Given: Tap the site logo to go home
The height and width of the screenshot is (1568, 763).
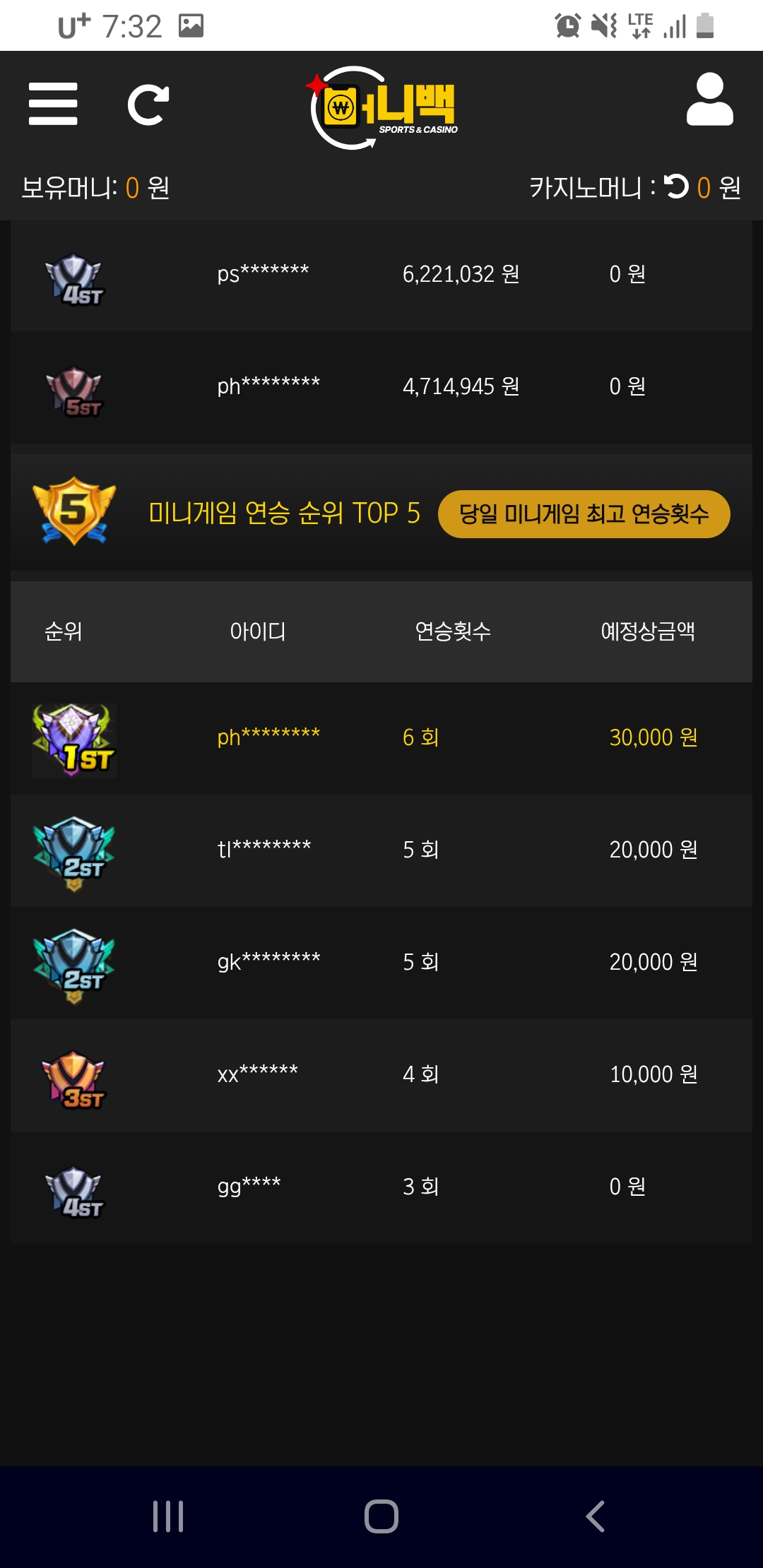Looking at the screenshot, I should point(382,107).
